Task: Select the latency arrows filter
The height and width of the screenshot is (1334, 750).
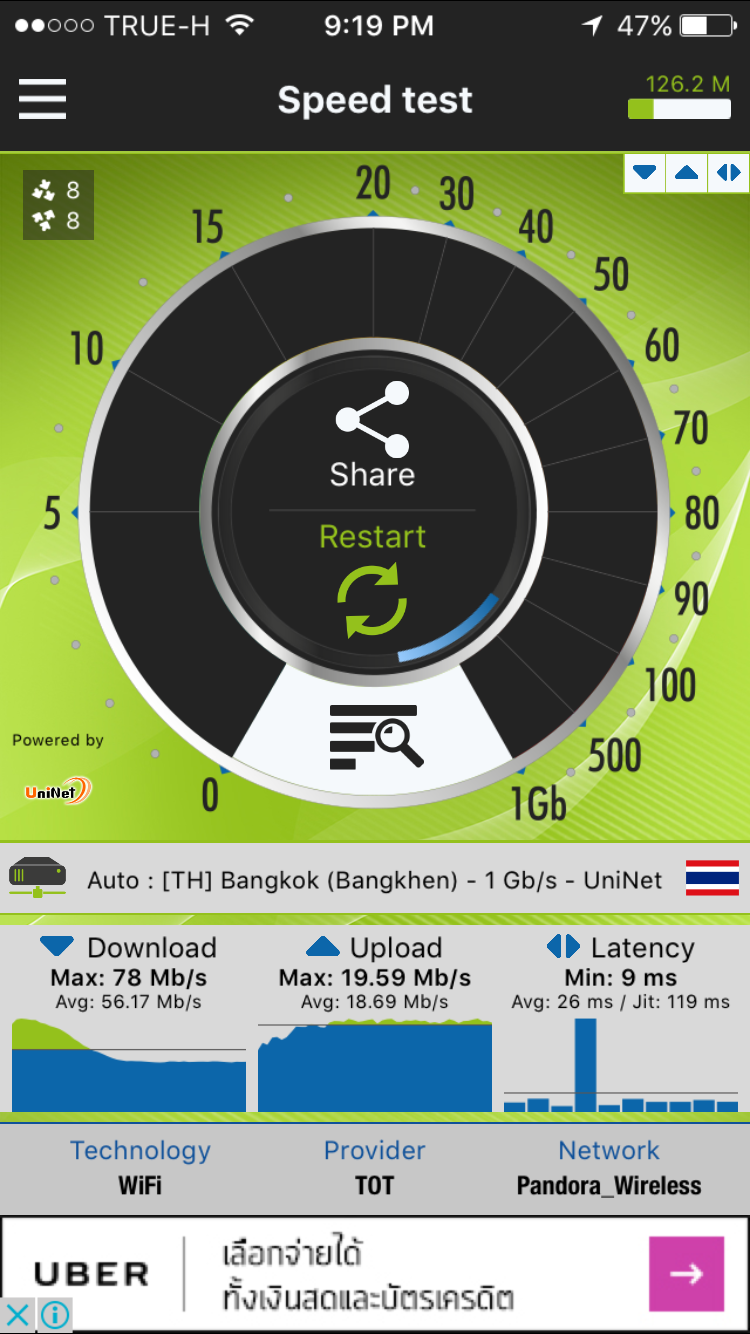Action: click(x=728, y=173)
